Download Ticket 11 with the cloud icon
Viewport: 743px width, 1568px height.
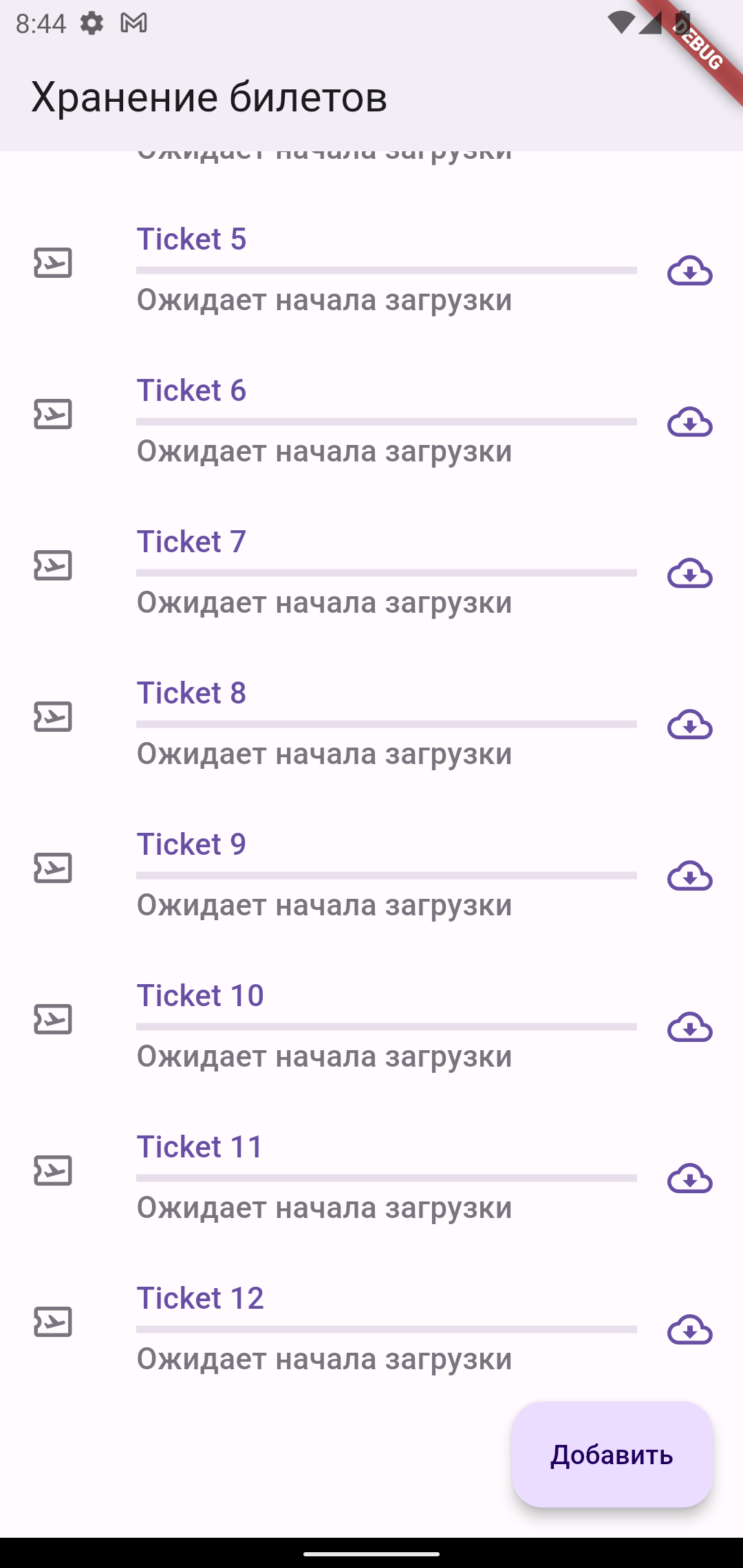click(x=689, y=1179)
